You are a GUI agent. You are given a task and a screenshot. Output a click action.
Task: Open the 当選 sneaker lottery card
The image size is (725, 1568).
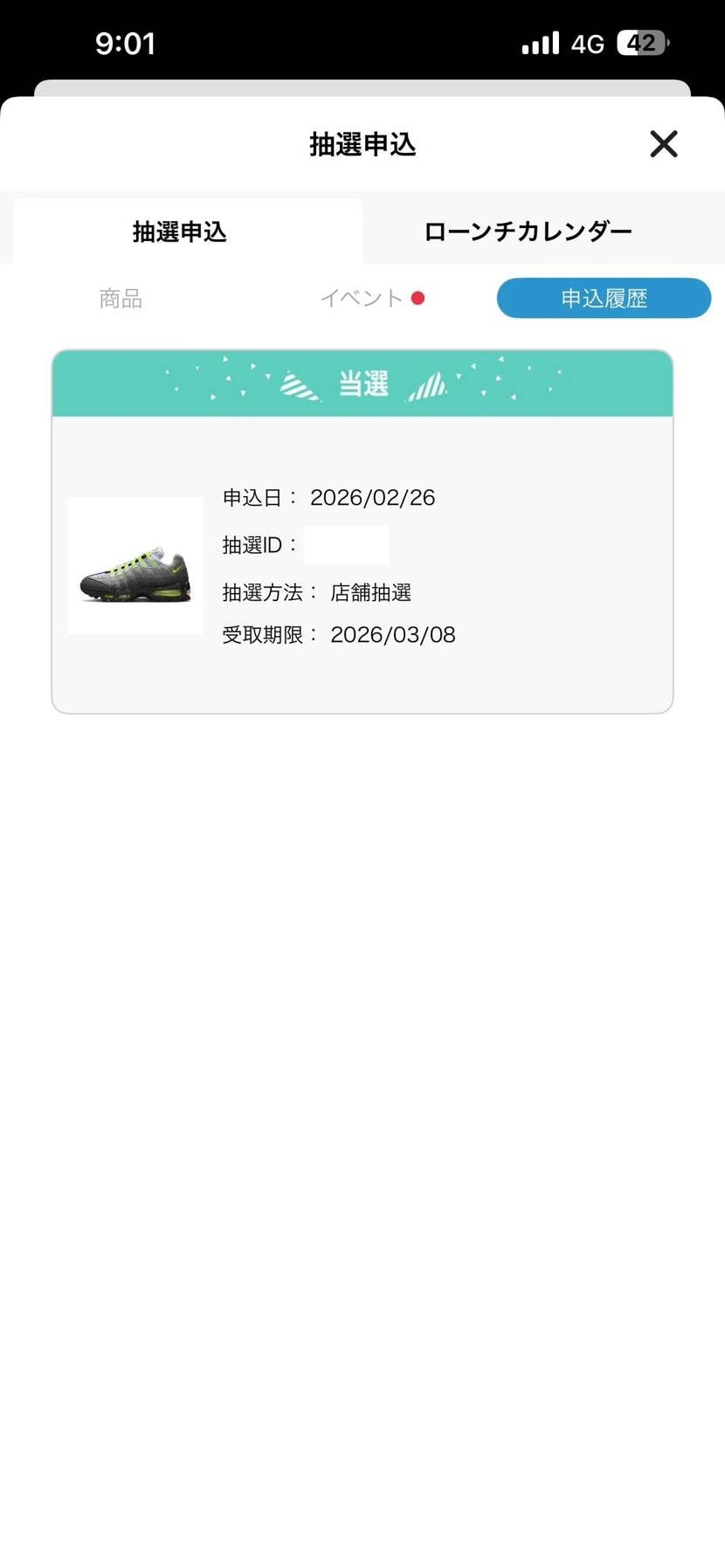(362, 563)
